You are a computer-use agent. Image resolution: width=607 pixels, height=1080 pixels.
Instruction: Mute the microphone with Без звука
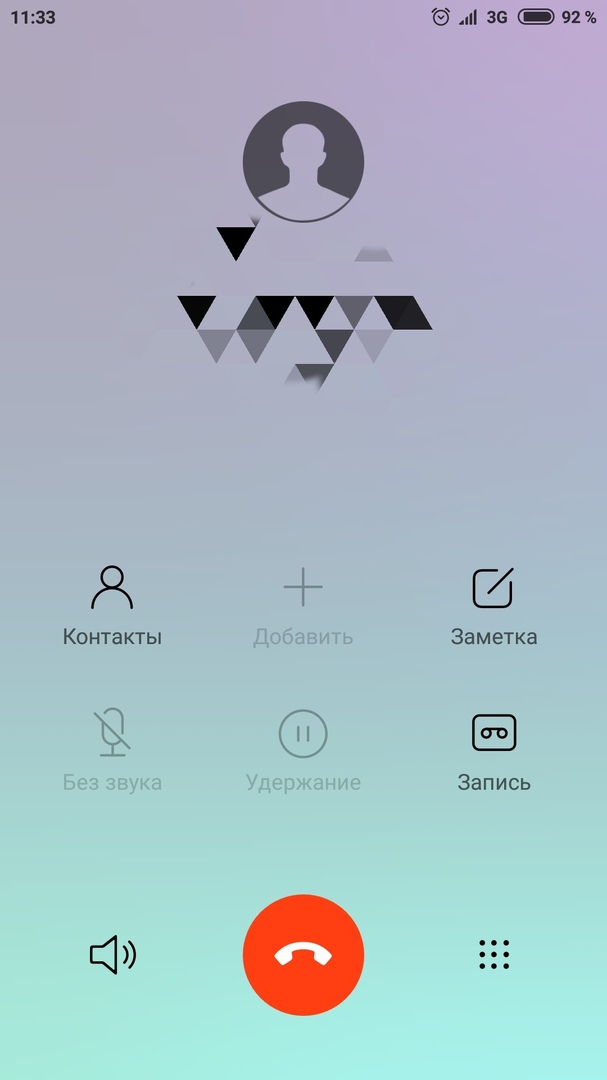pyautogui.click(x=112, y=752)
